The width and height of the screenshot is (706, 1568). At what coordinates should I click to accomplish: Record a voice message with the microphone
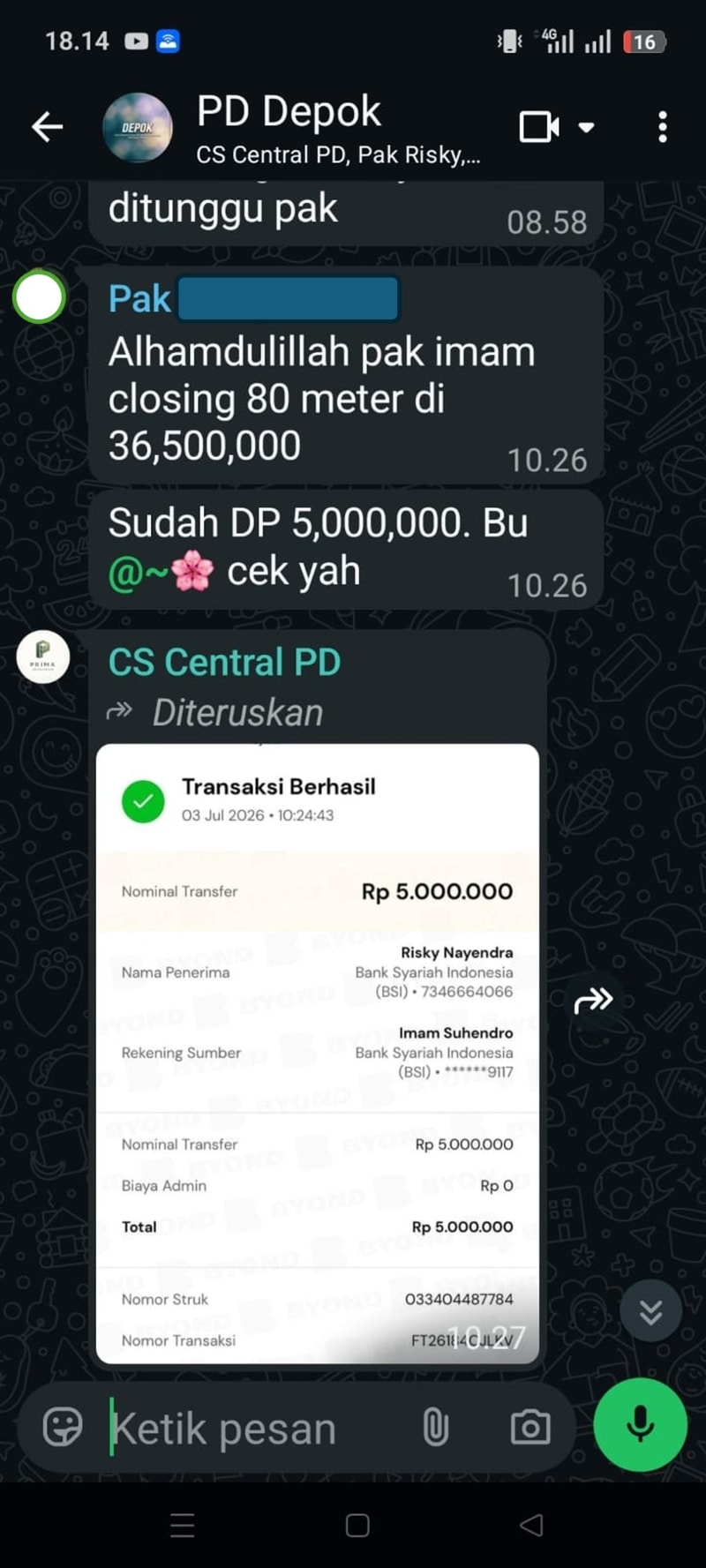click(640, 1424)
